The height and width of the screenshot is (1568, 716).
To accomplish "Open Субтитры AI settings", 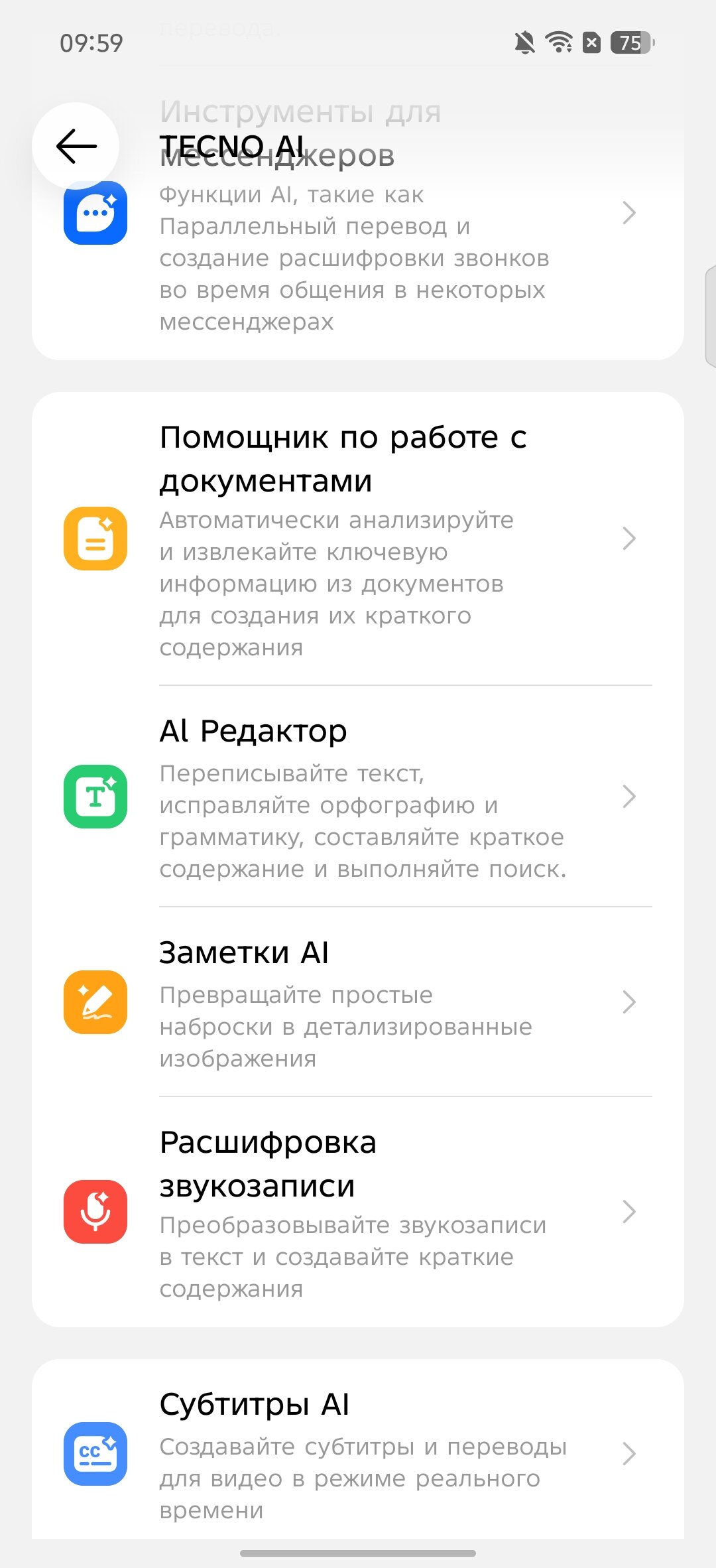I will coord(358,1454).
